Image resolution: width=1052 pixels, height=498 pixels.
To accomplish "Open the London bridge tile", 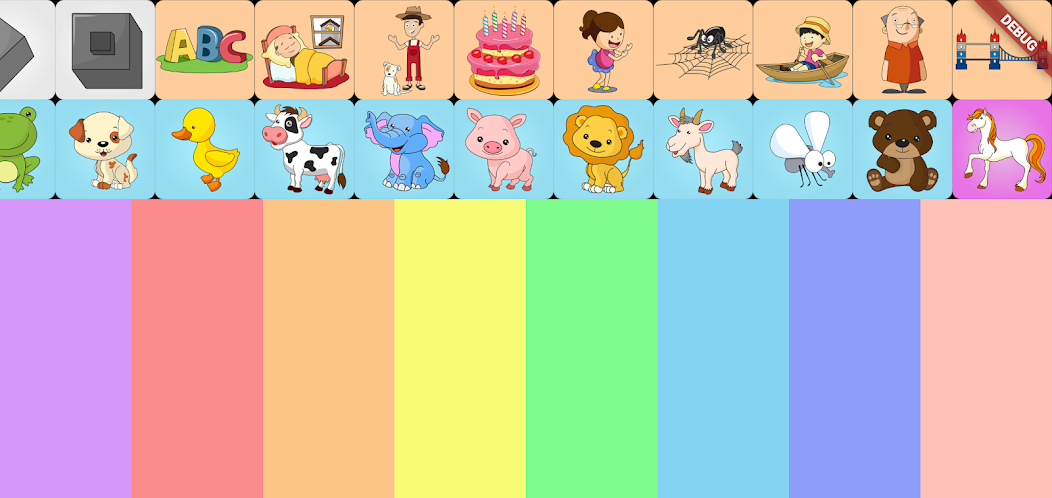I will (1002, 50).
